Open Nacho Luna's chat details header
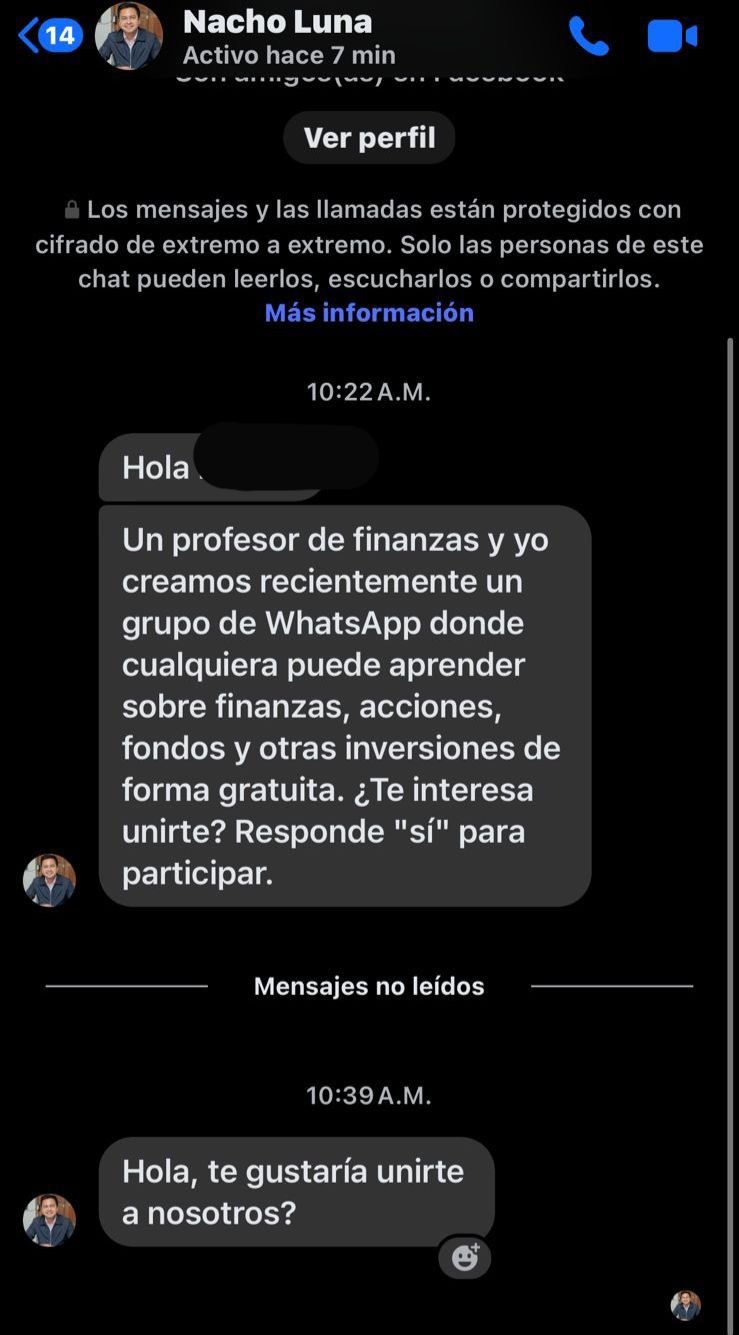 click(277, 36)
